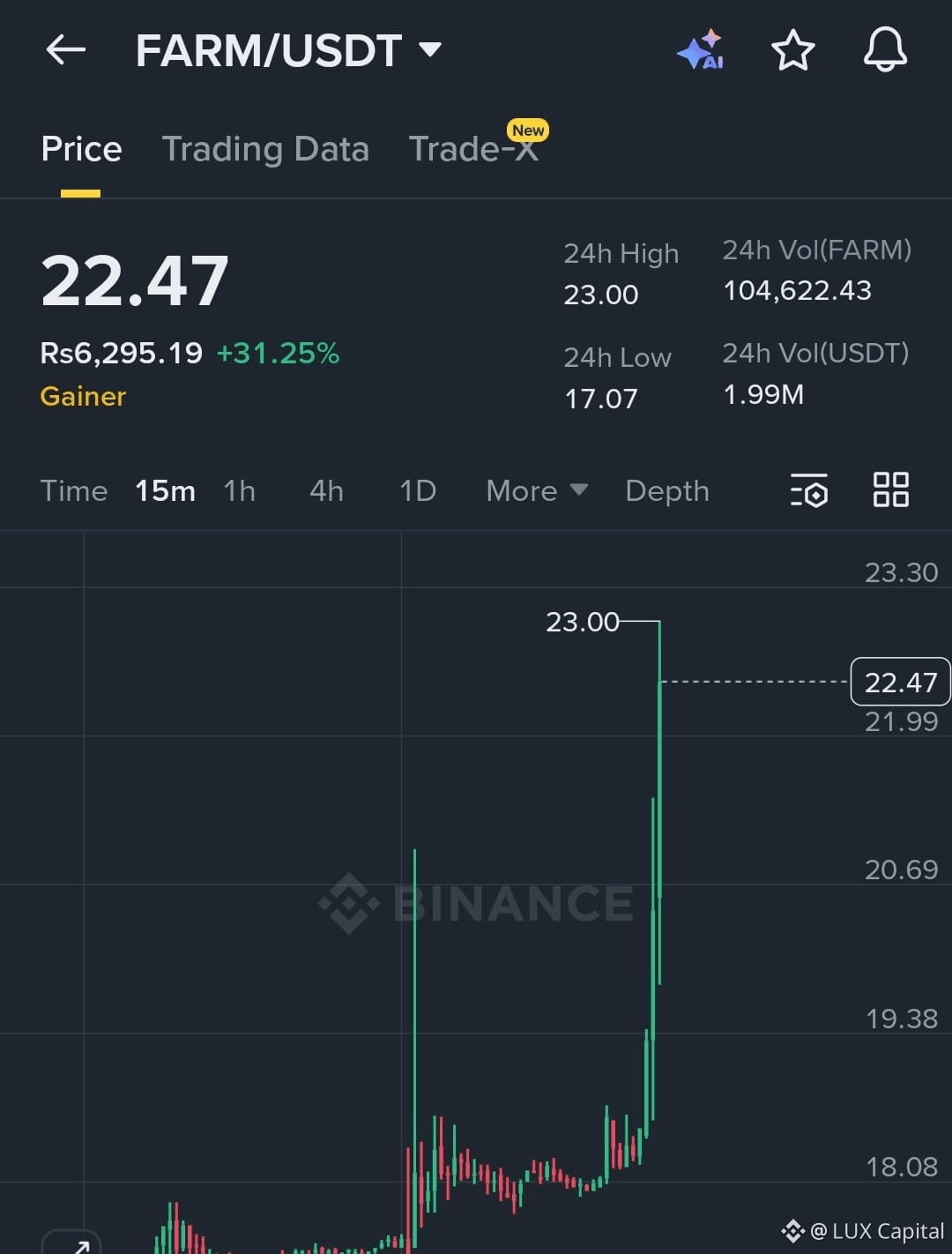This screenshot has width=952, height=1254.
Task: Switch chart to 1h interval
Action: pyautogui.click(x=239, y=491)
